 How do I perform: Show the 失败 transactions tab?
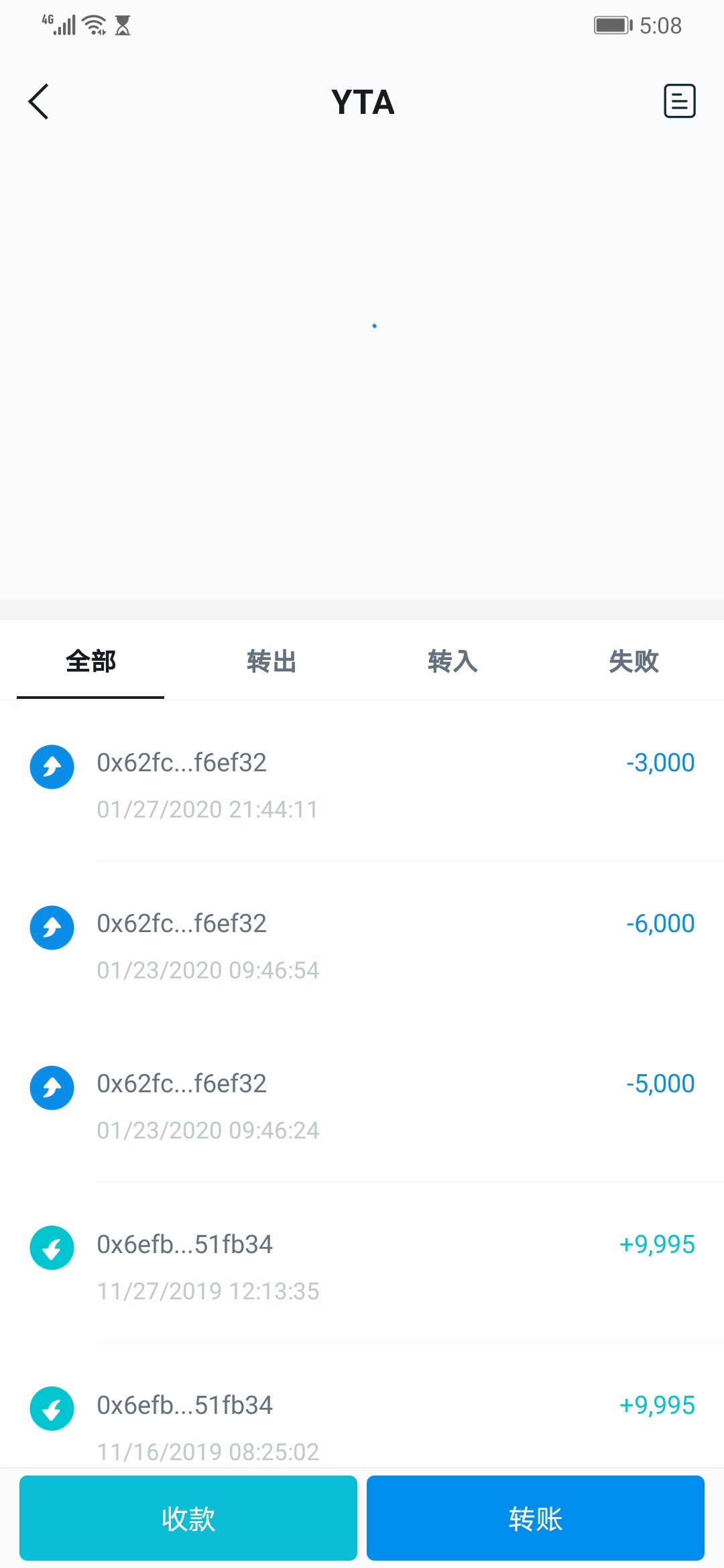[633, 661]
